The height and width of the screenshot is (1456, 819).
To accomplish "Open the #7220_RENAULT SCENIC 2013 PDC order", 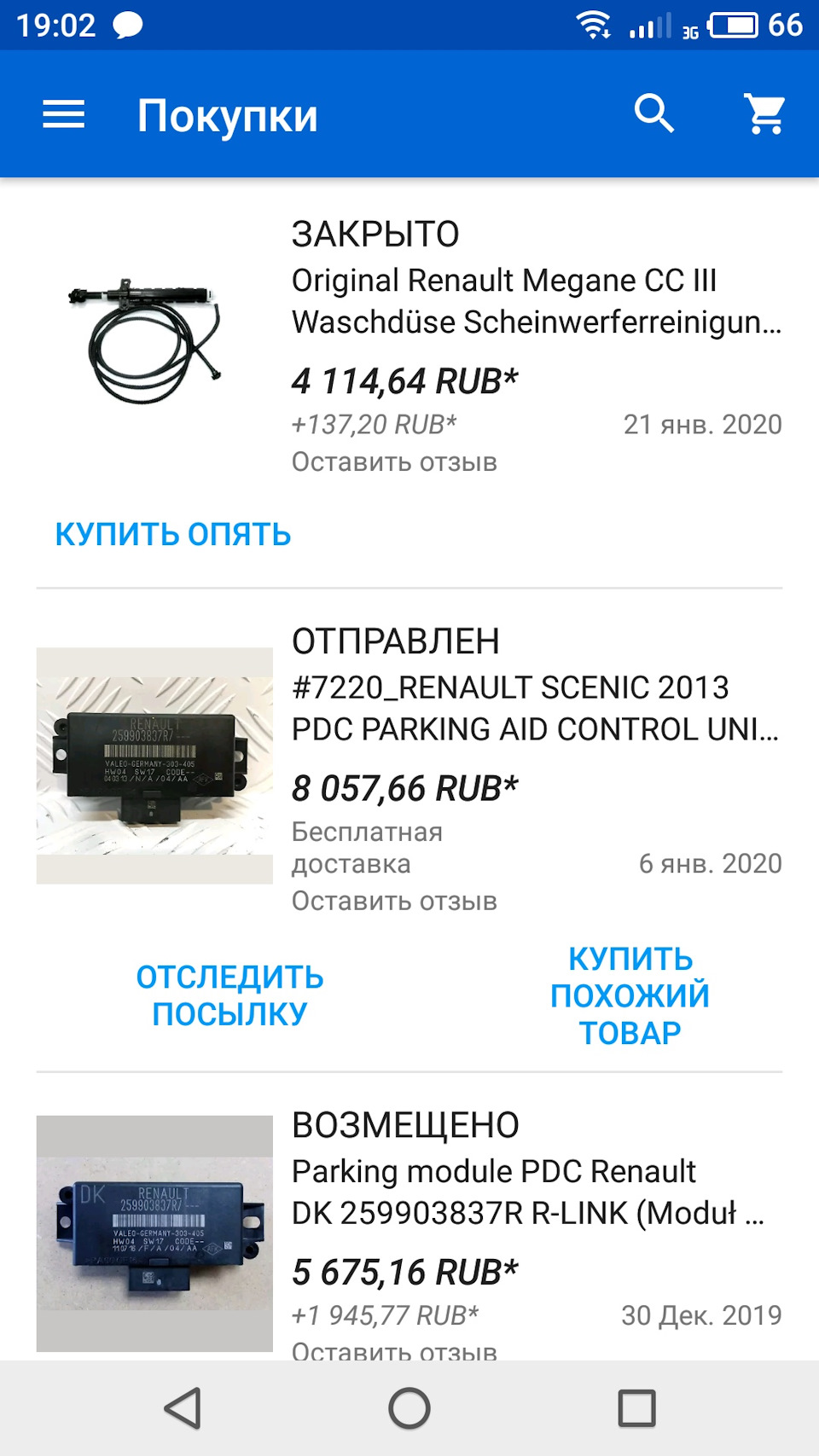I will [x=536, y=708].
